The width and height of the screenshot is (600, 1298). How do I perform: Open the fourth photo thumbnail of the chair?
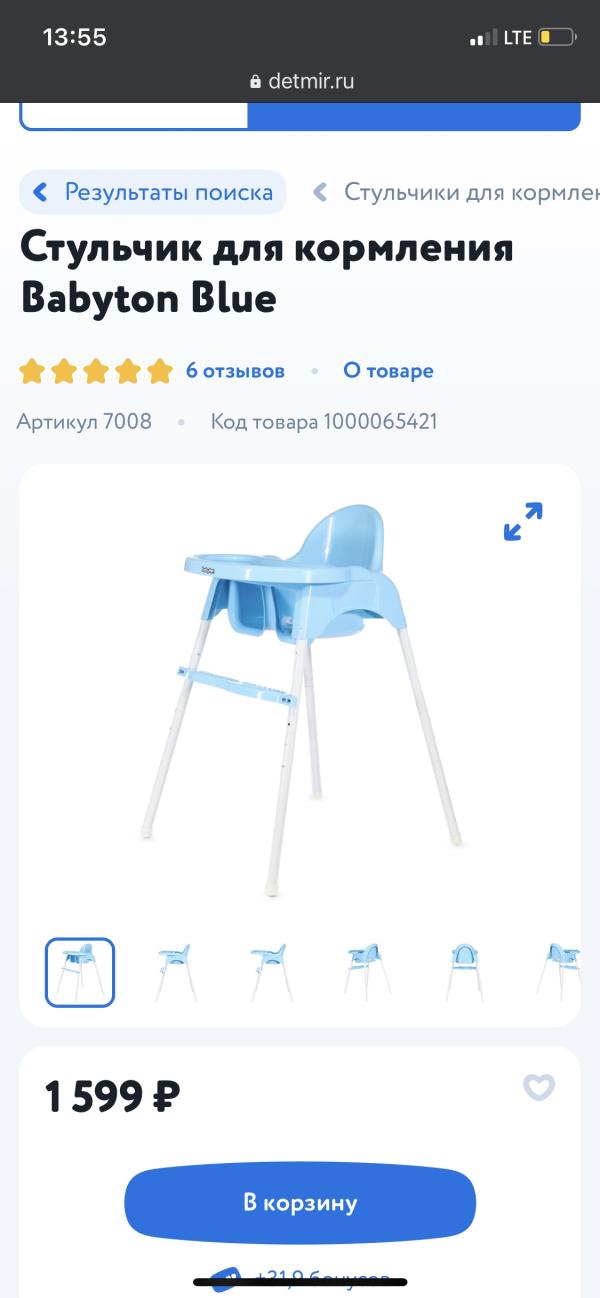tap(367, 972)
